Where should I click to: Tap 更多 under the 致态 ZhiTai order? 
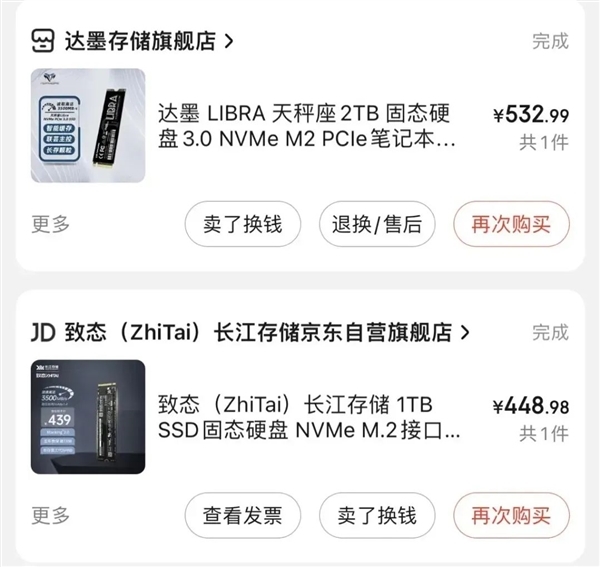(x=51, y=515)
